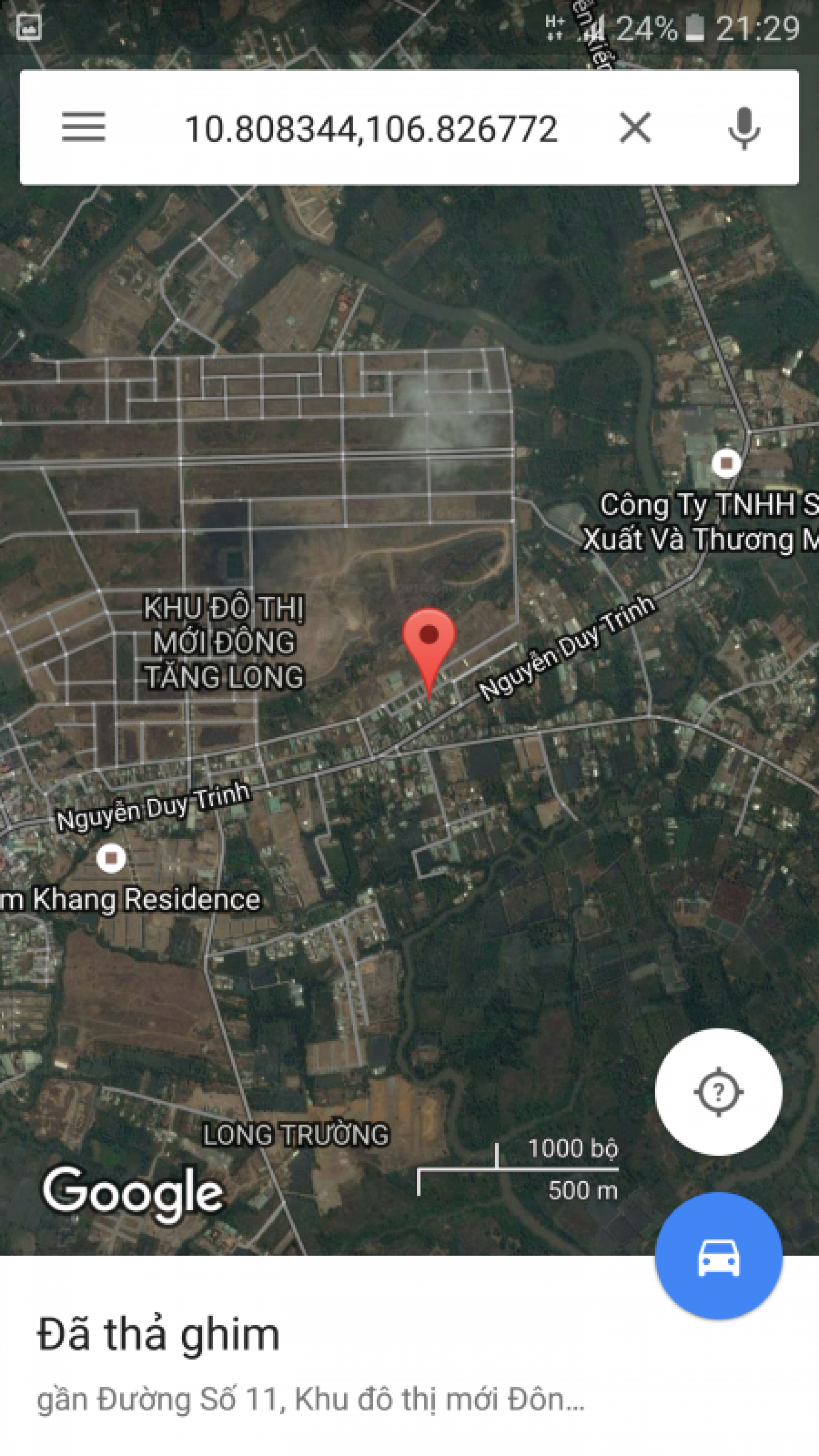Tap the coordinates search field
The height and width of the screenshot is (1456, 819).
click(x=371, y=128)
